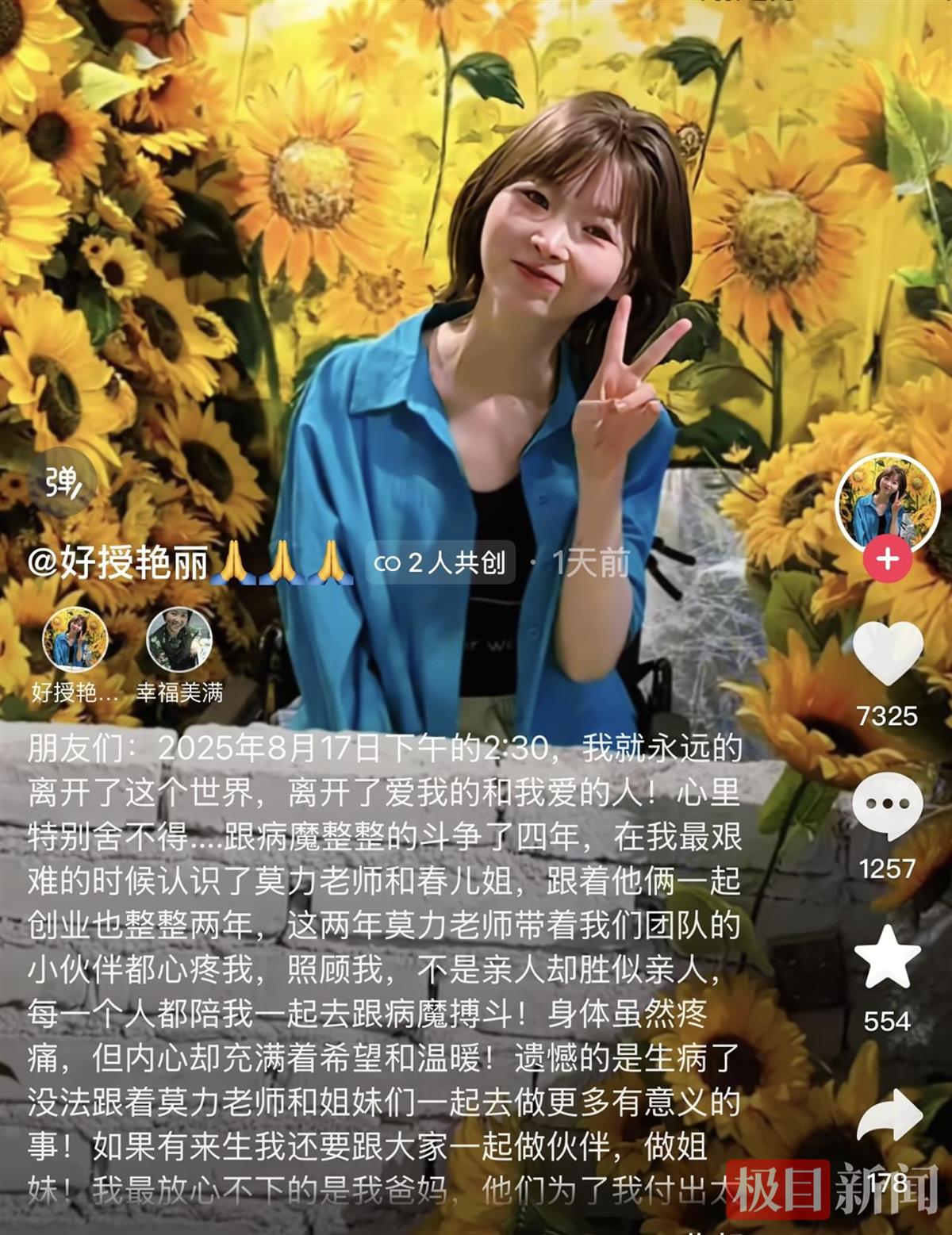Open co-creator 幸福美满's profile avatar
Screen dimensions: 952x1235
(179, 641)
